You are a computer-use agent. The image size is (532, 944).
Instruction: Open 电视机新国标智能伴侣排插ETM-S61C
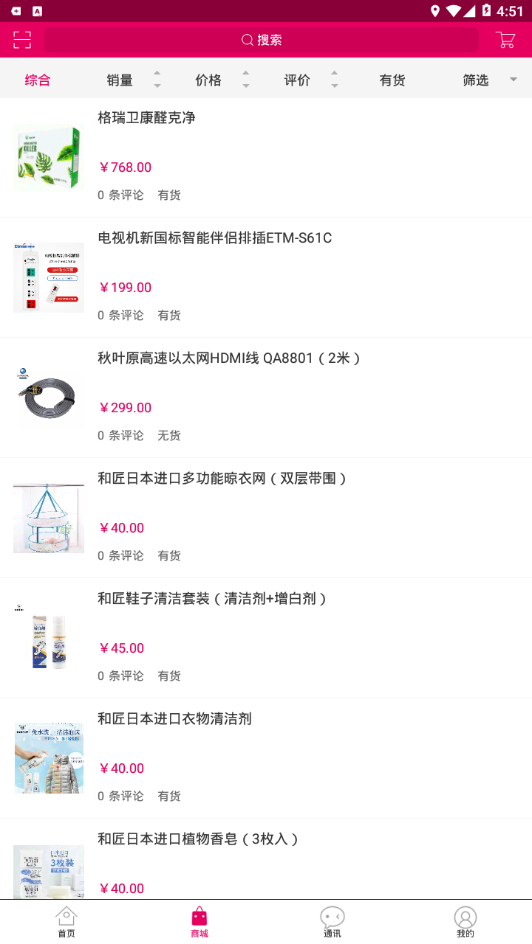coord(266,278)
